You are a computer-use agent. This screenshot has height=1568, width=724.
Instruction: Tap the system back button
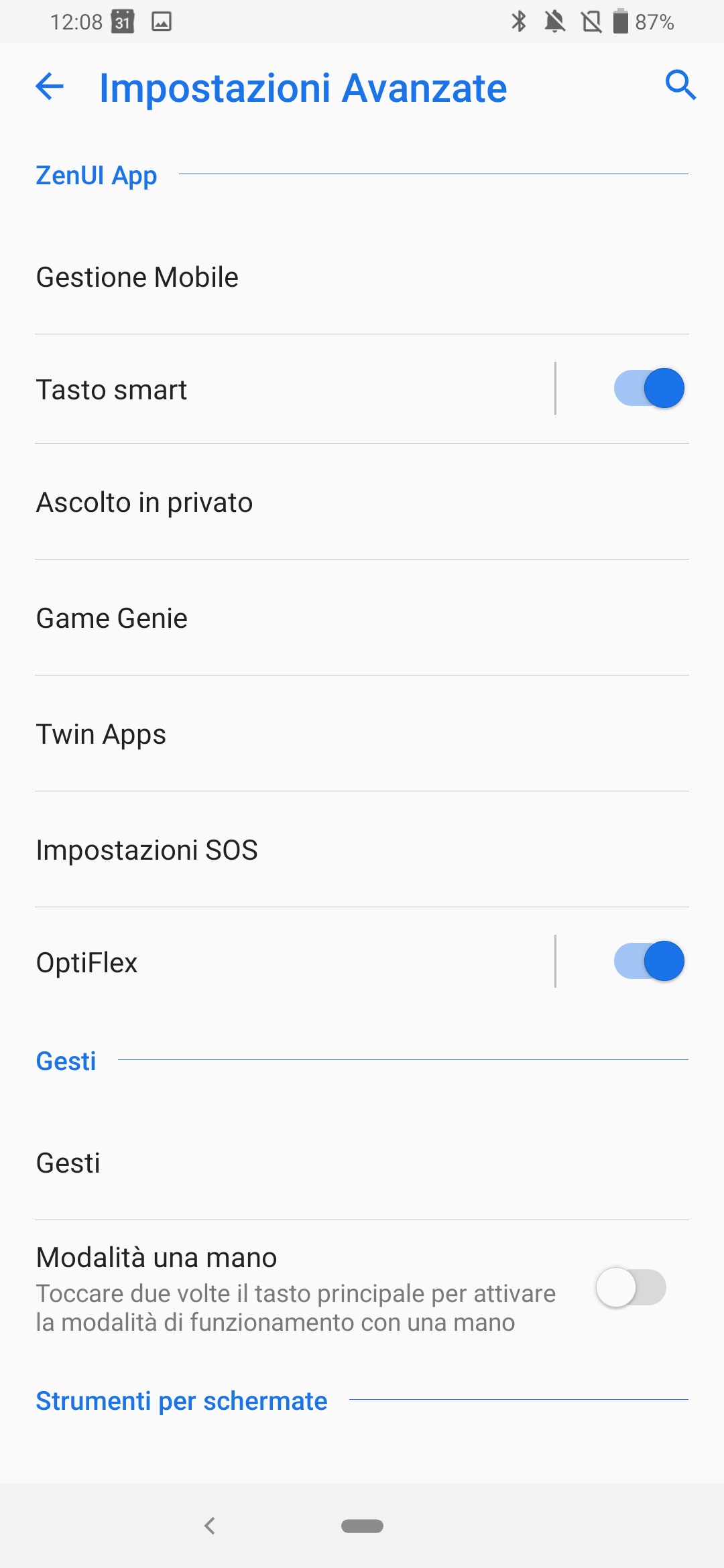(x=210, y=1526)
